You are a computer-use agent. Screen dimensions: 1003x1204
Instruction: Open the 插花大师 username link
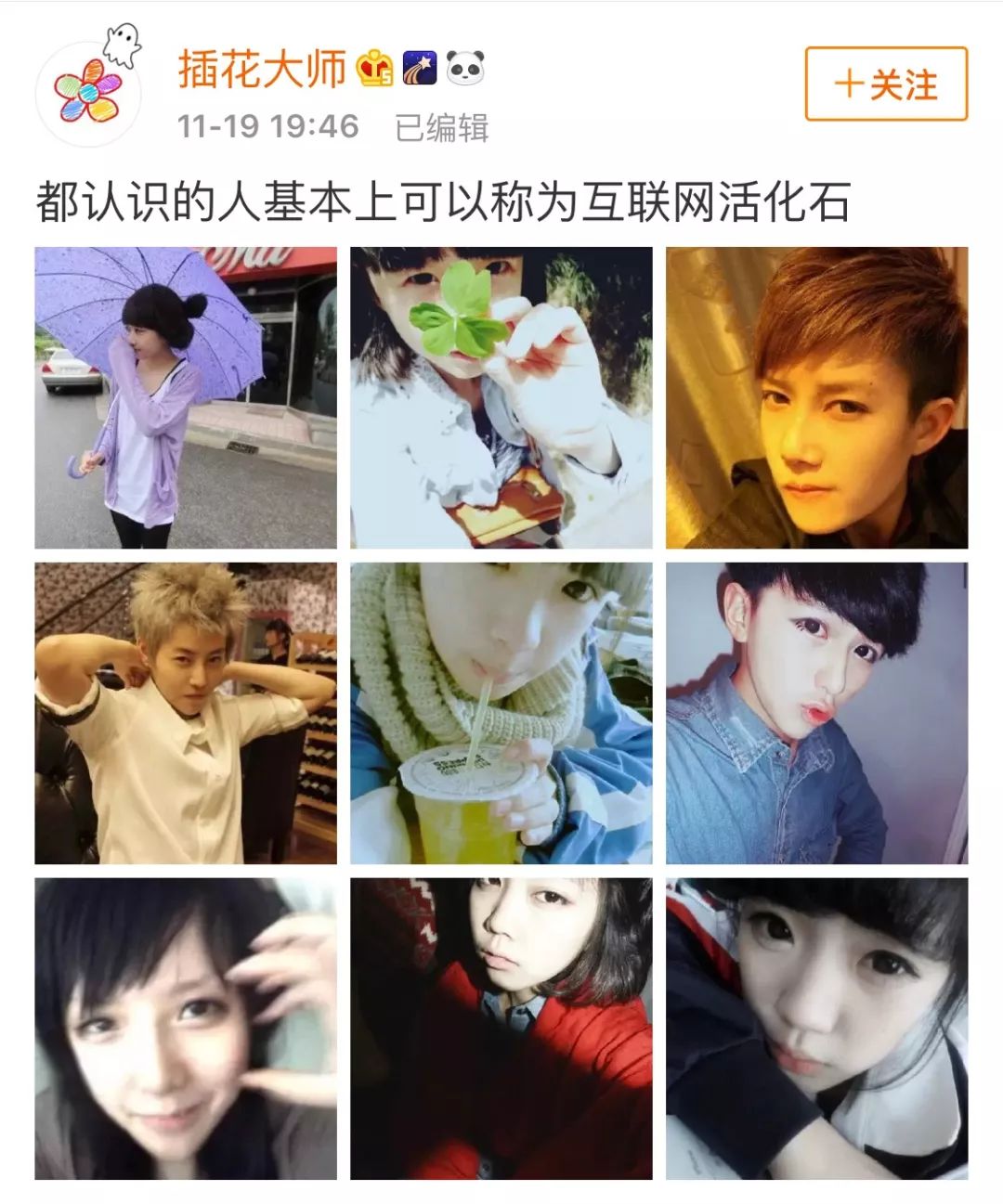coord(262,70)
